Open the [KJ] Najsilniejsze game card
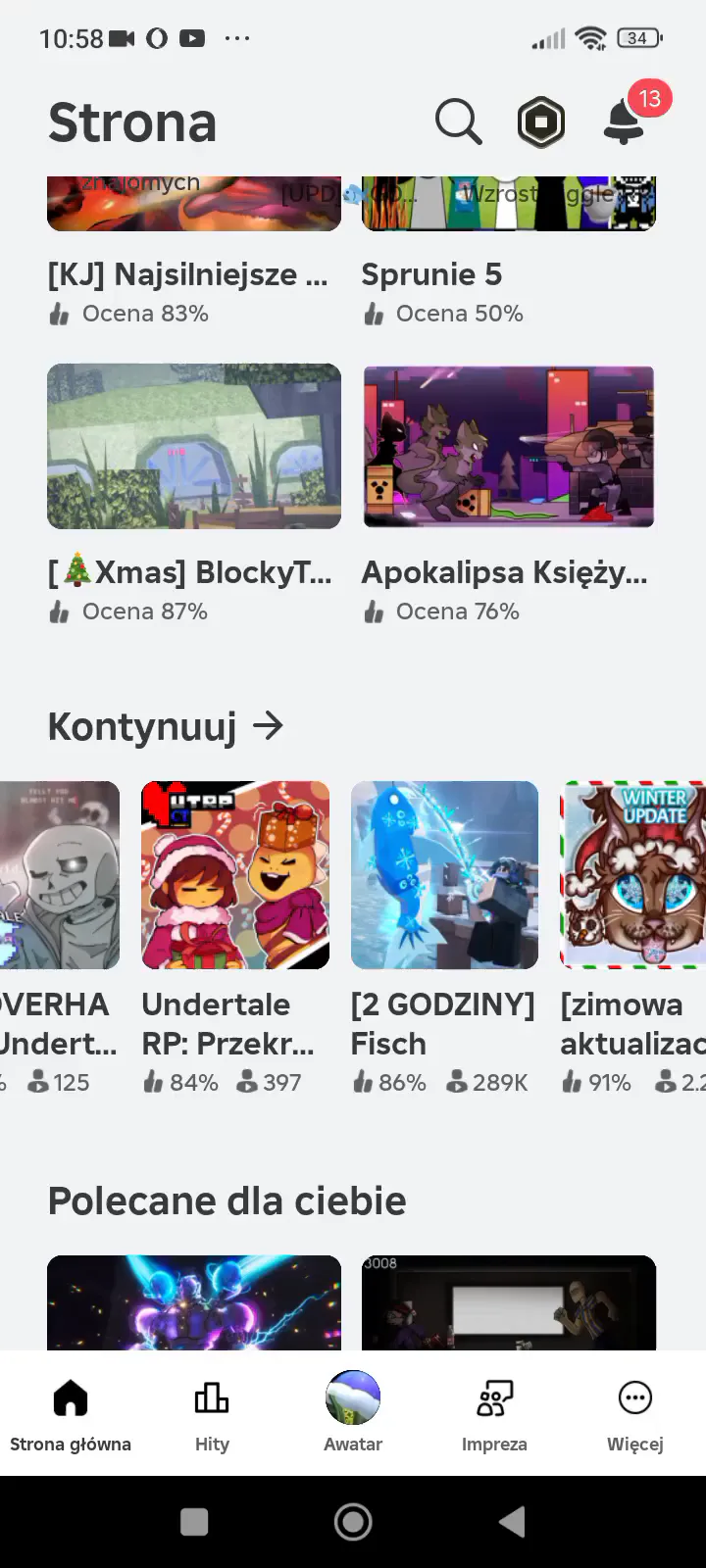This screenshot has height=1568, width=706. 194,252
